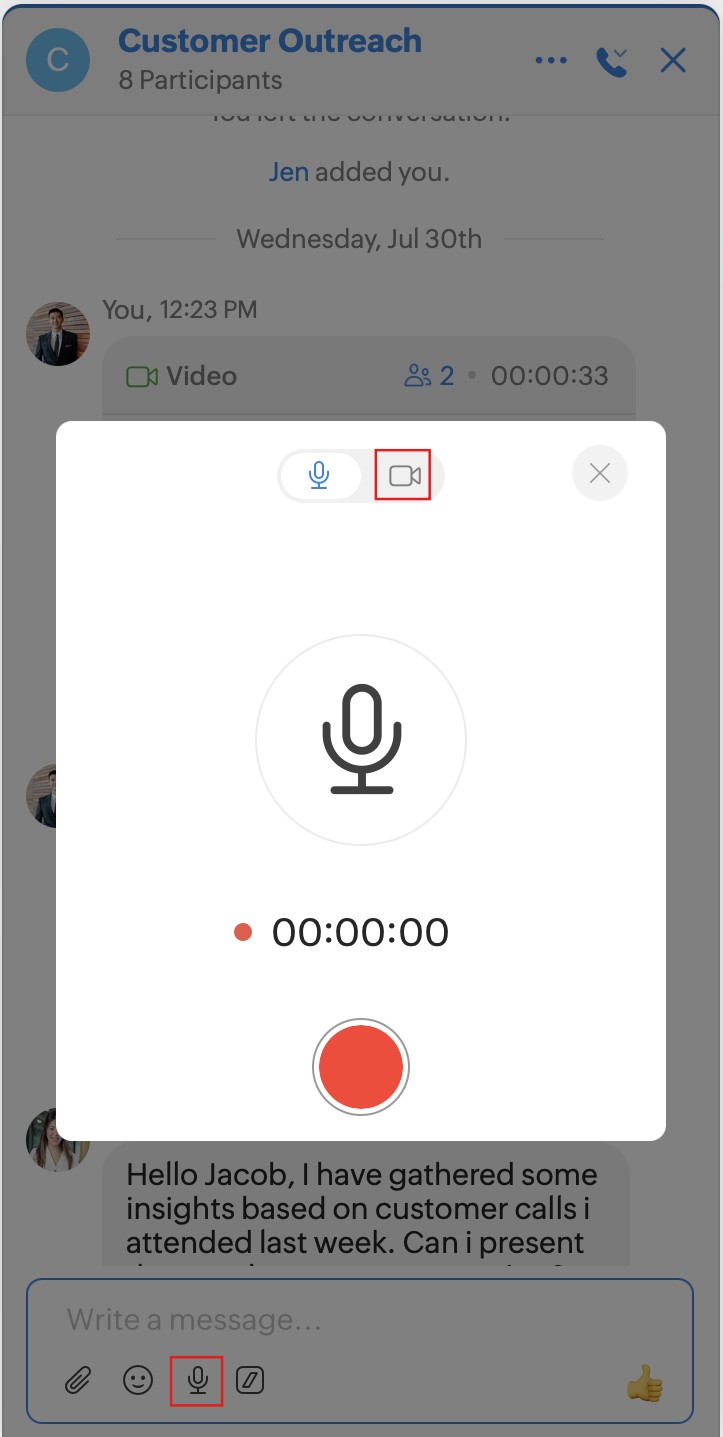Tap the microphone icon in message toolbar
This screenshot has width=723, height=1437.
tap(198, 1381)
